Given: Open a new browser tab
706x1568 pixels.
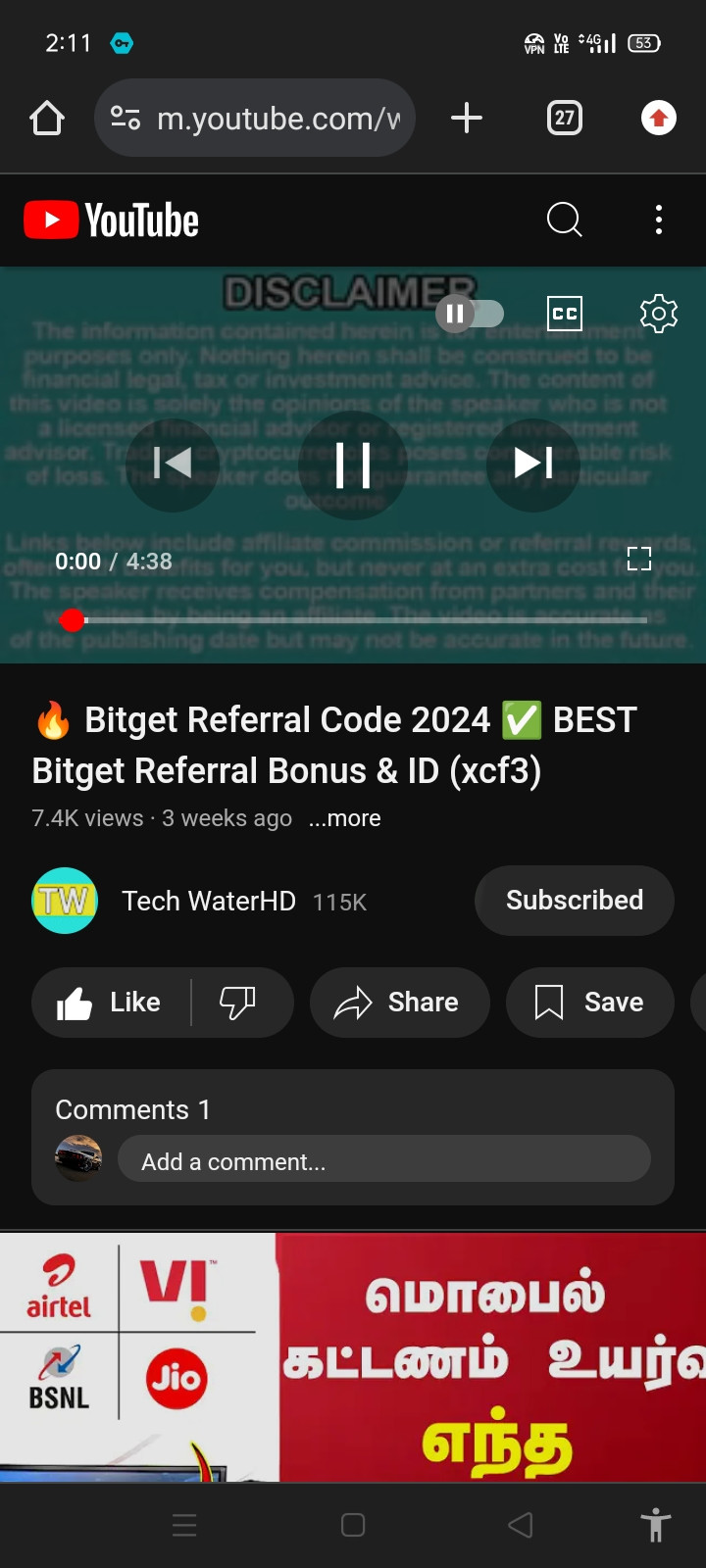Looking at the screenshot, I should pos(467,118).
